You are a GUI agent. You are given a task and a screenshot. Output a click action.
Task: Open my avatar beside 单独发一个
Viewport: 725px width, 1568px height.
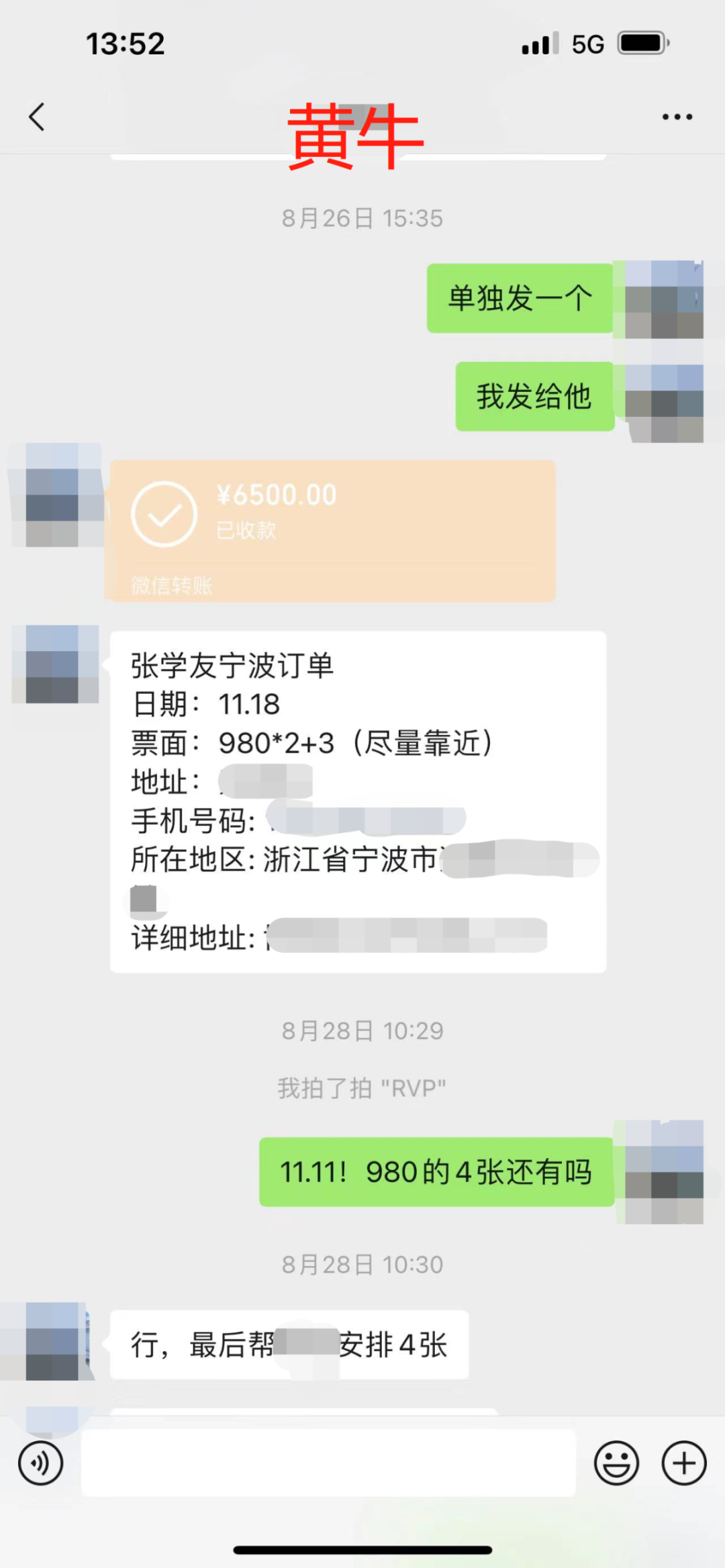coord(663,299)
